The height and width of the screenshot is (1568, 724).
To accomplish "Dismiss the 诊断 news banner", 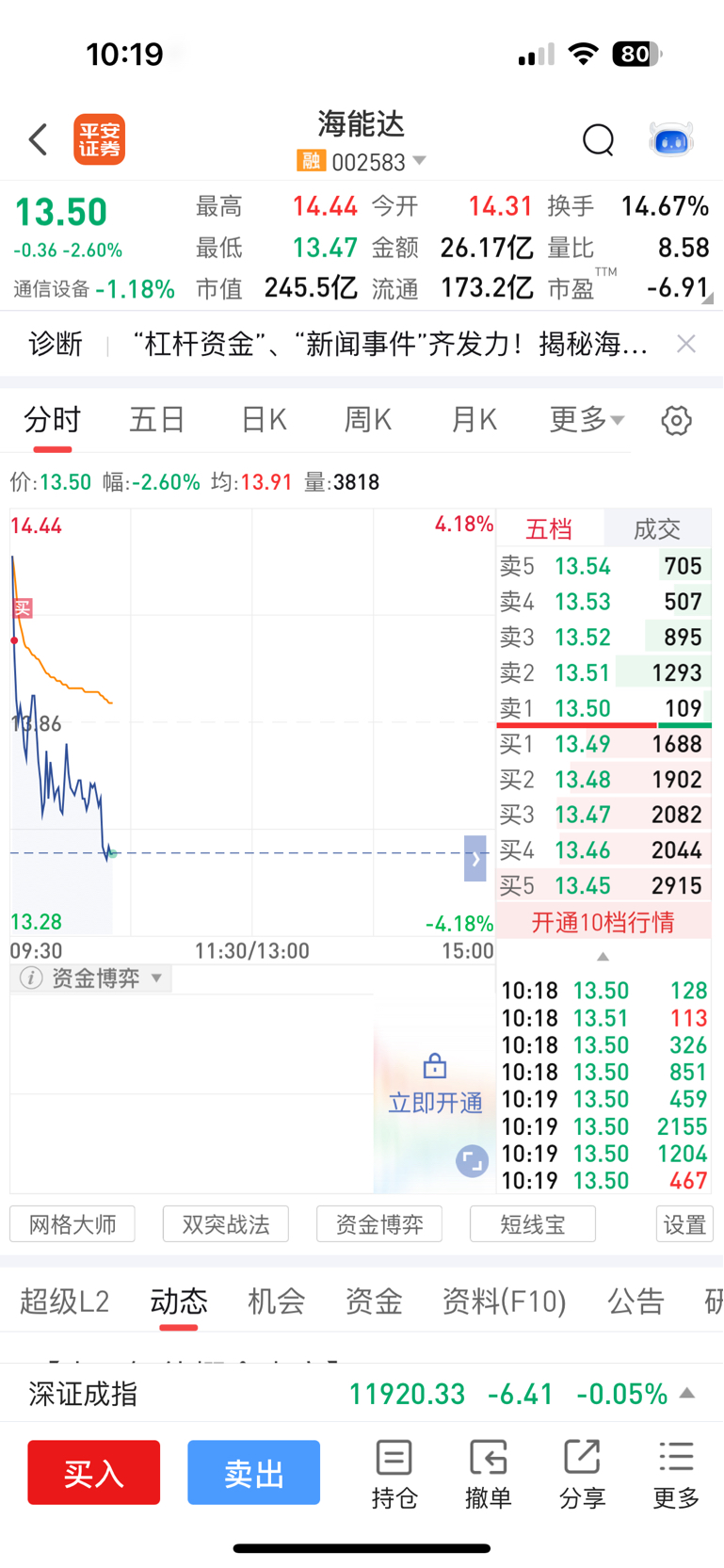I will (x=686, y=344).
